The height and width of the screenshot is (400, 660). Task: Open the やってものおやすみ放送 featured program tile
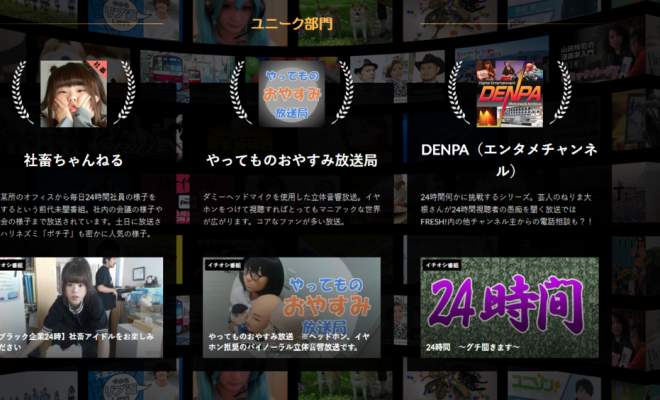291,307
